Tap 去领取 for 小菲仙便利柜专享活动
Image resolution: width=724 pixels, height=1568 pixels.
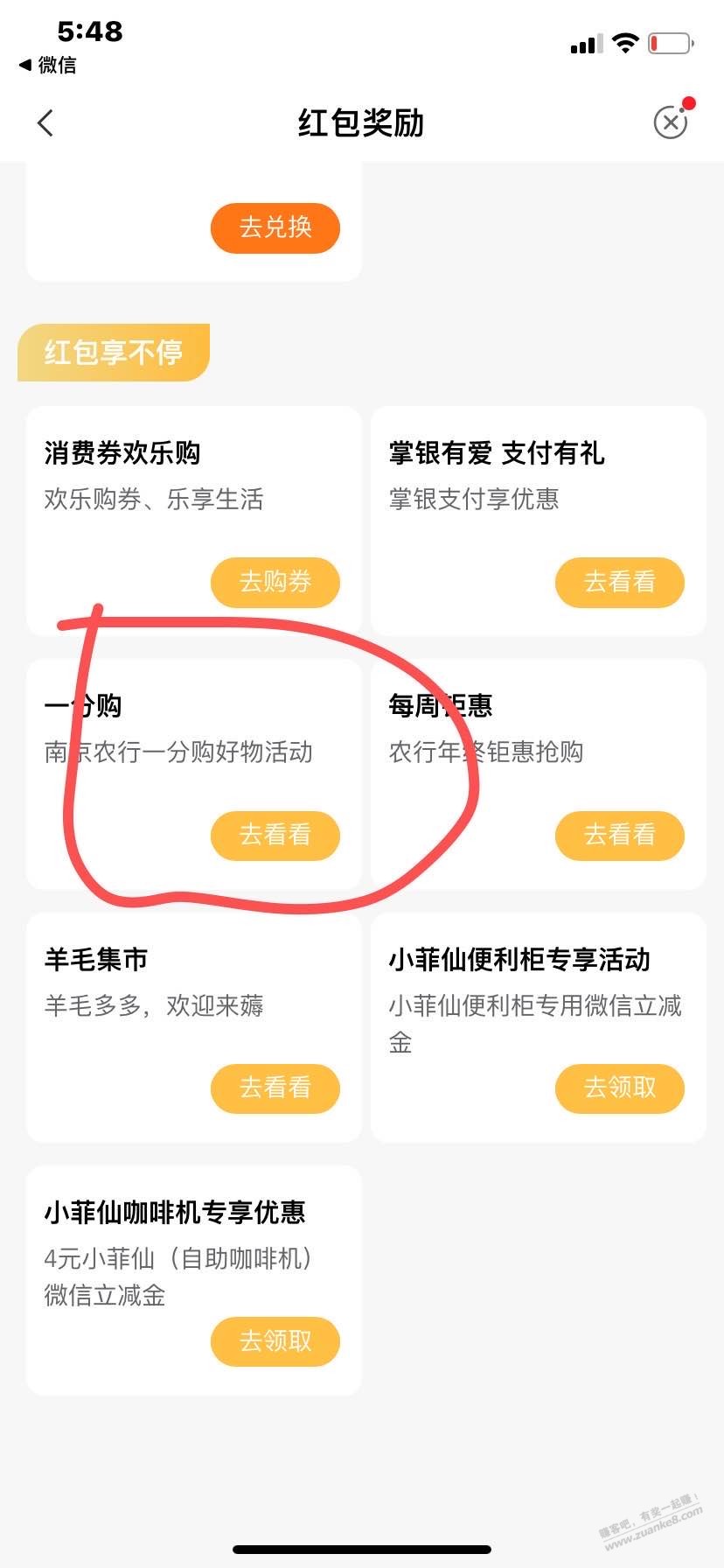click(619, 1088)
